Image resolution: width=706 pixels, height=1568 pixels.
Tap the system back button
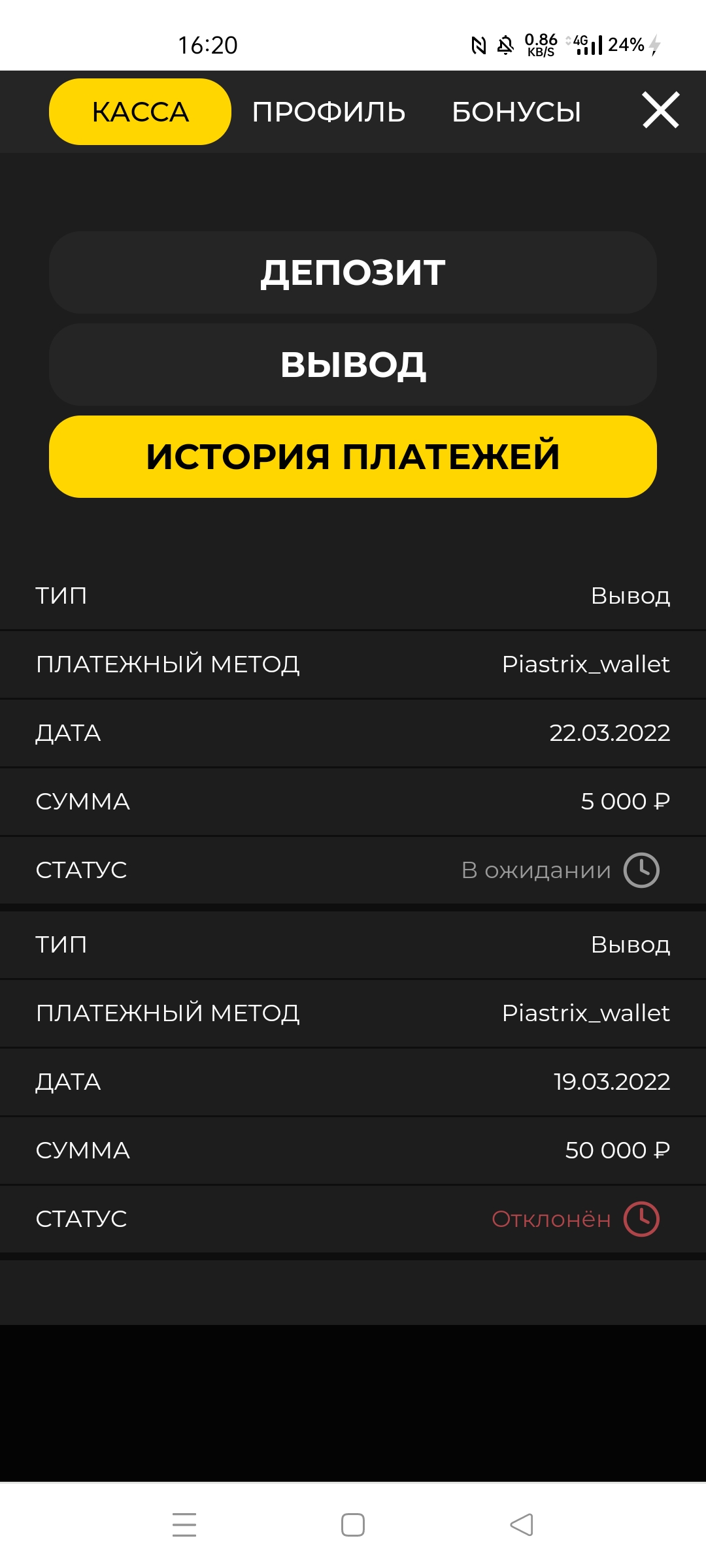tap(522, 1525)
